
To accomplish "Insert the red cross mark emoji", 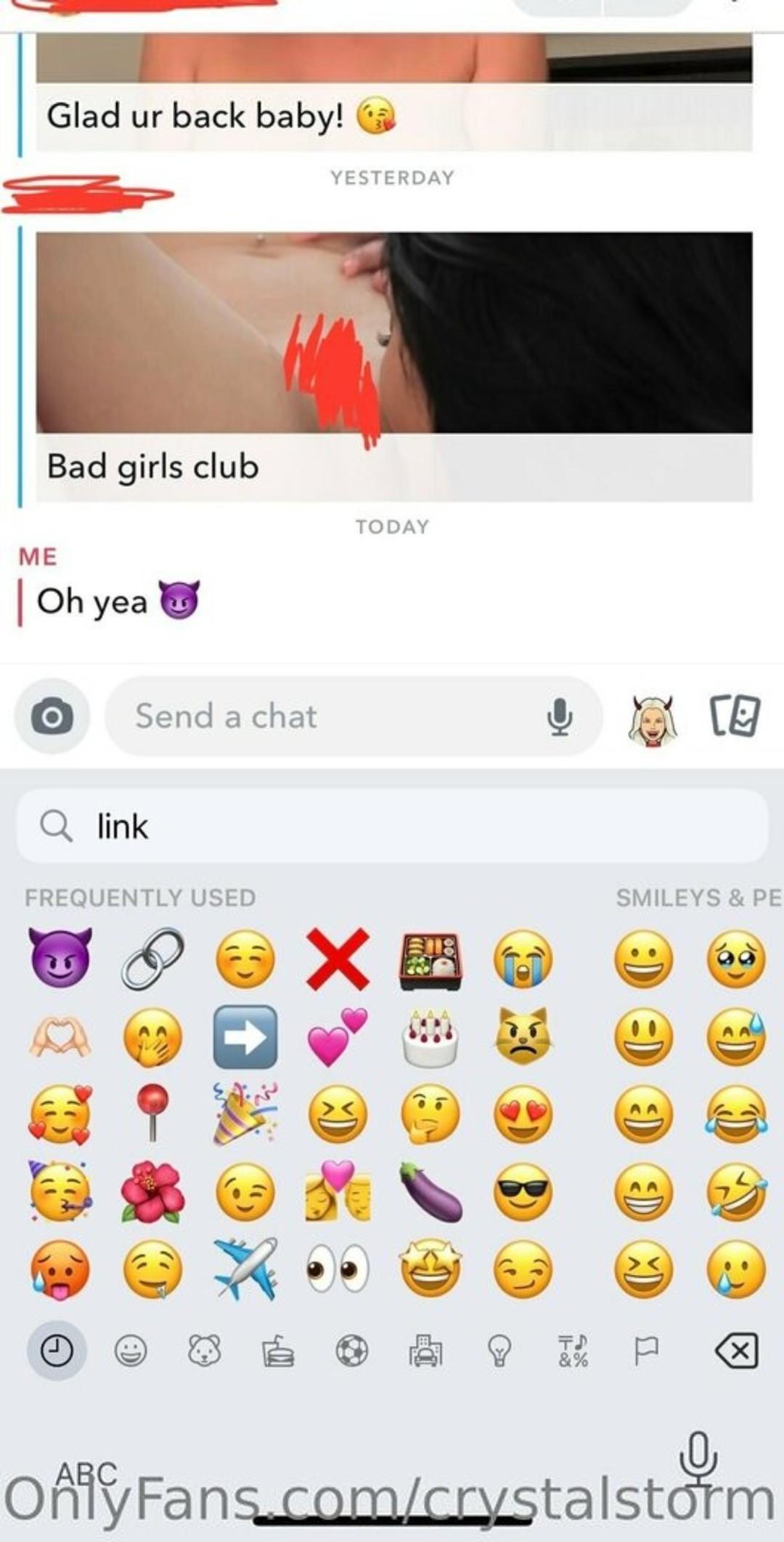I will pyautogui.click(x=338, y=959).
